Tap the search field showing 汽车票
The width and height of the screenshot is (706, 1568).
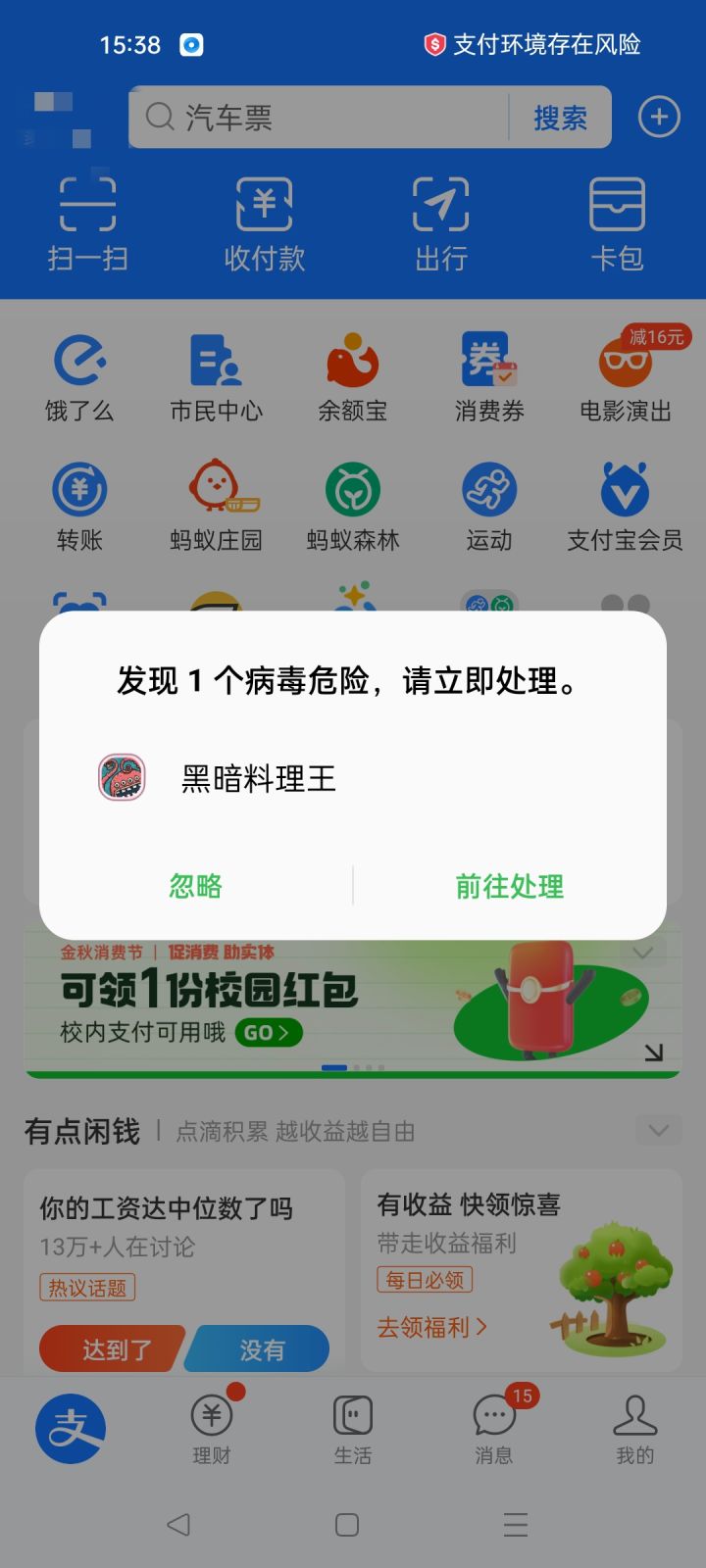coord(324,117)
